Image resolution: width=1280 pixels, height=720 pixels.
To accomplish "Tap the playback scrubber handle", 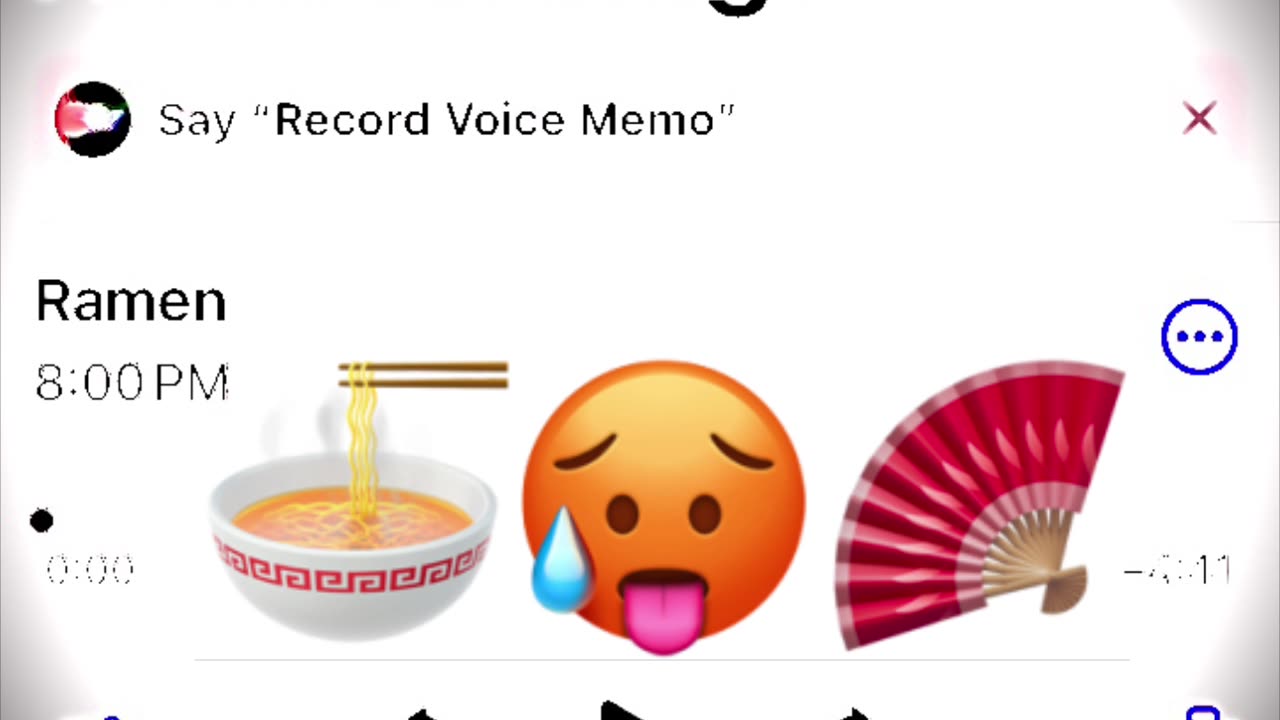I will pyautogui.click(x=41, y=520).
